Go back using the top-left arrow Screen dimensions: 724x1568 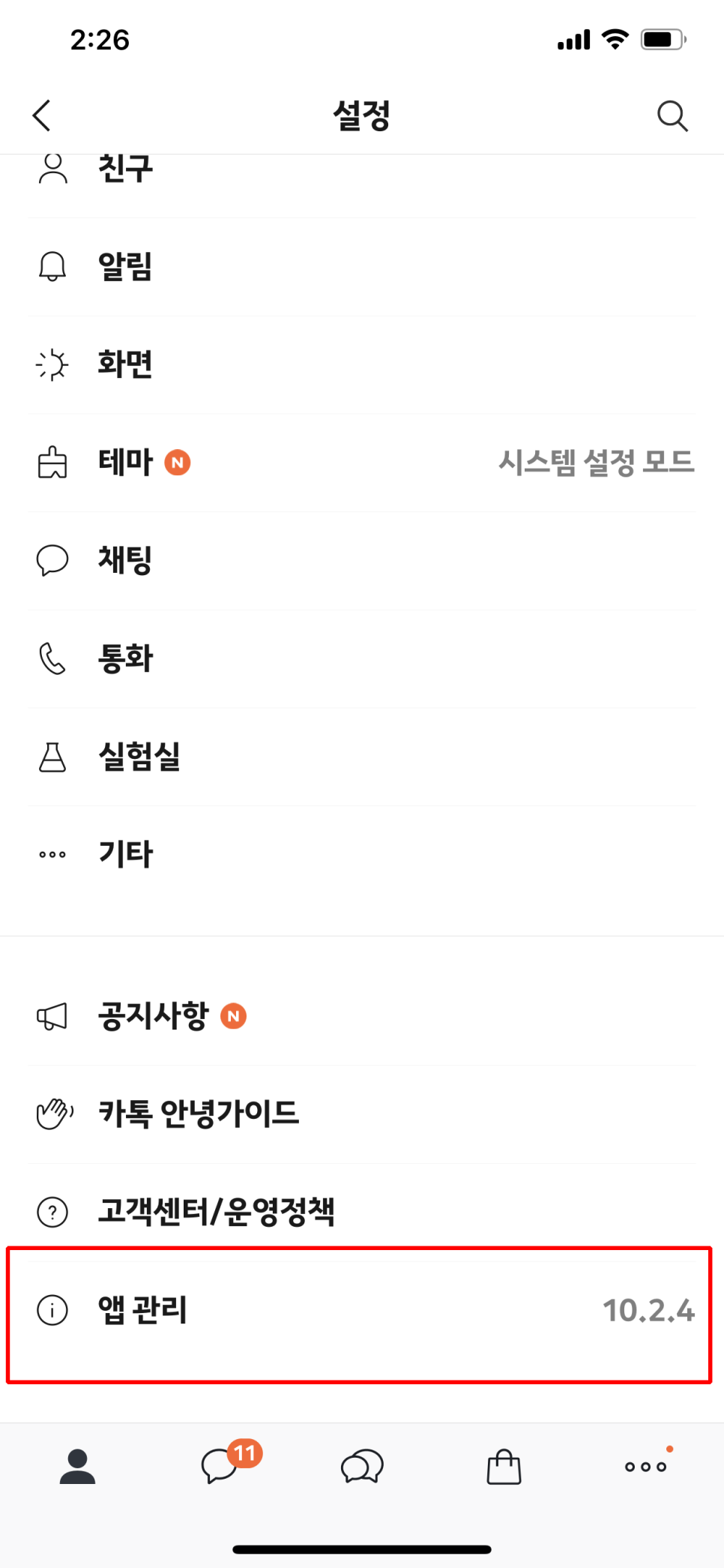[42, 115]
